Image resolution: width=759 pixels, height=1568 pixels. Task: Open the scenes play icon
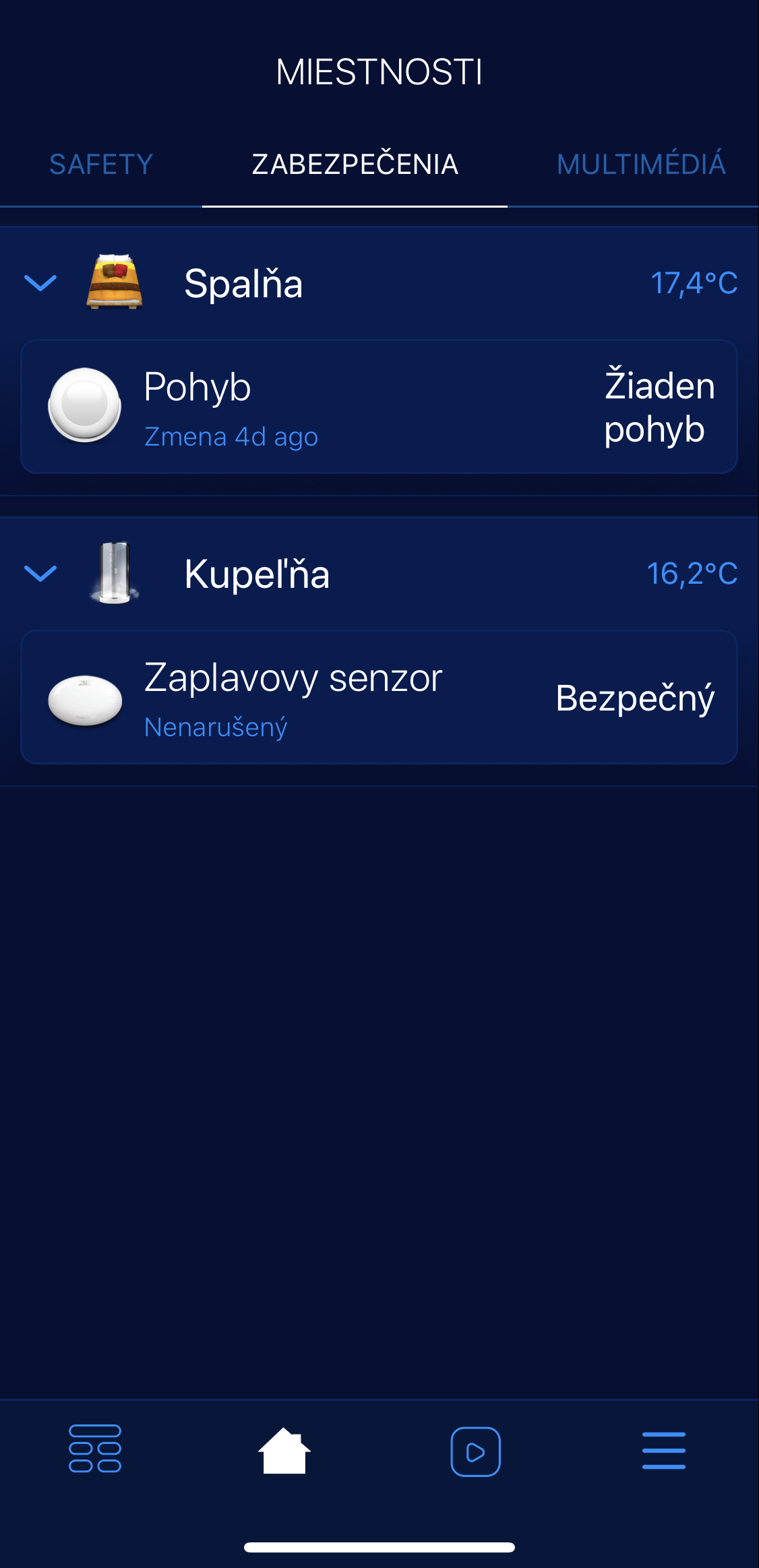475,1451
